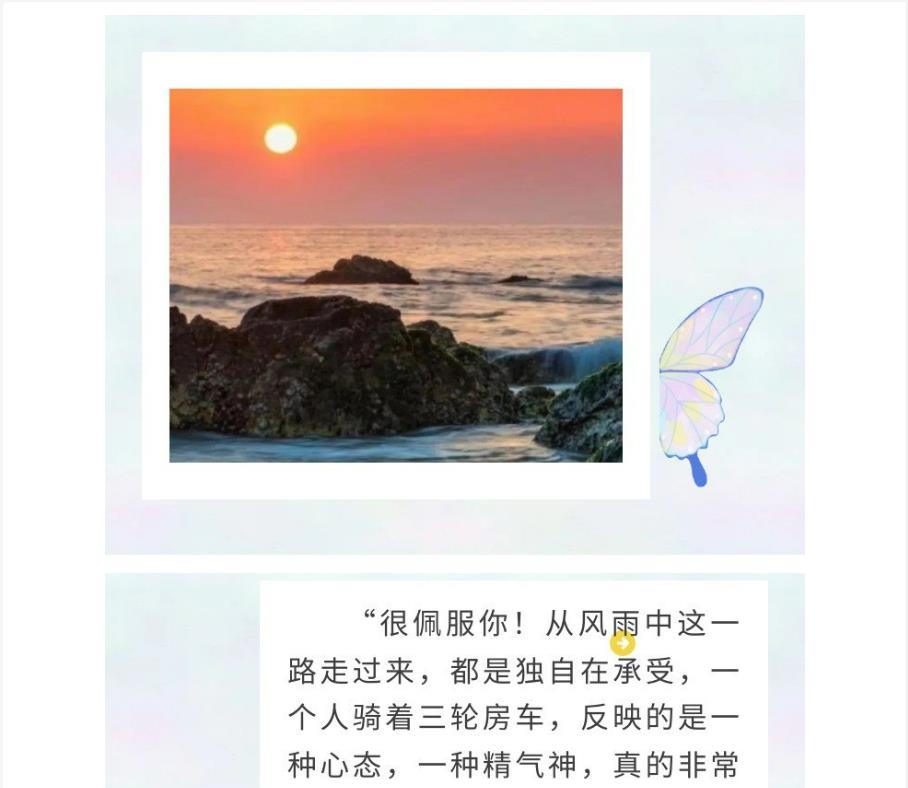Open the sunset seaside photo
Screen dimensions: 908x788
point(395,275)
